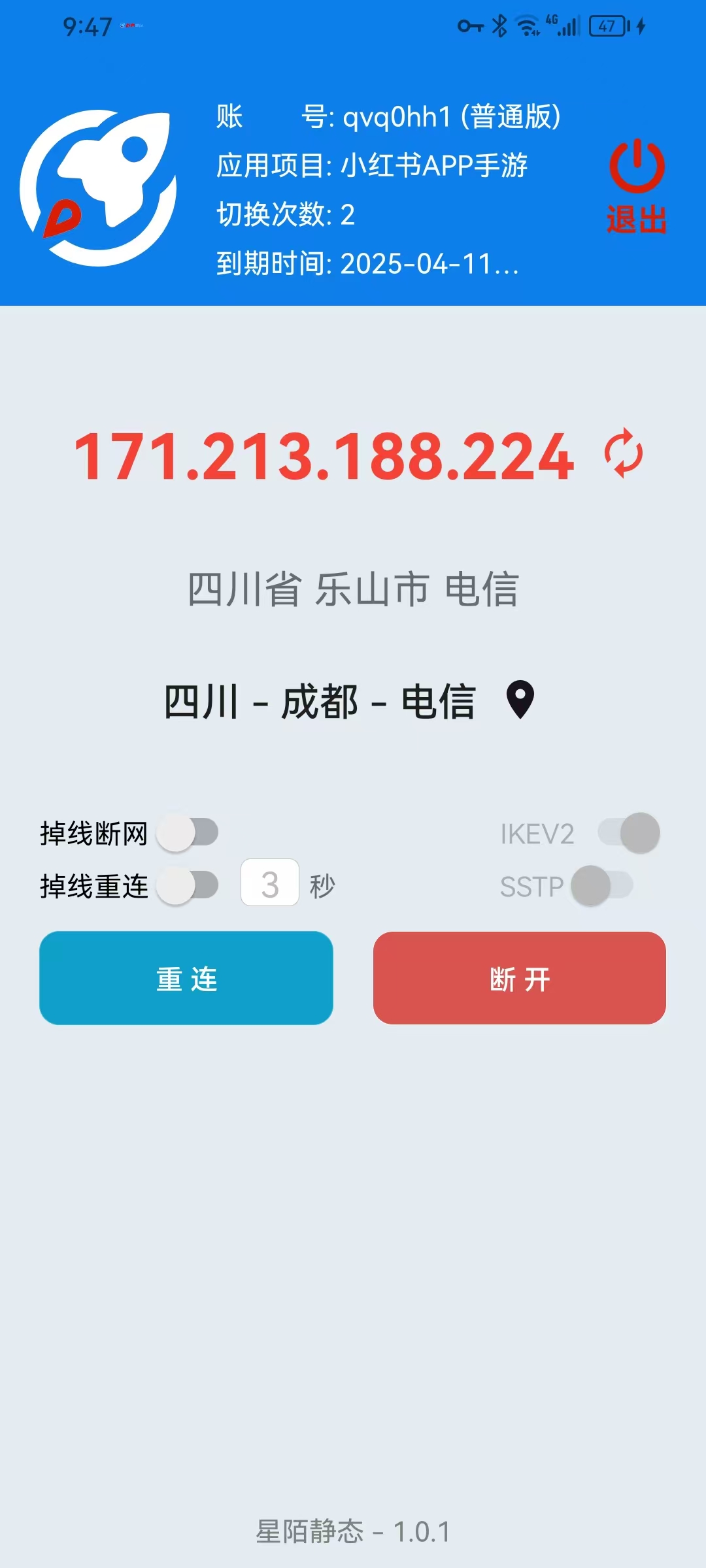Enable the 掉线重连 switch
This screenshot has width=706, height=1568.
(x=188, y=886)
